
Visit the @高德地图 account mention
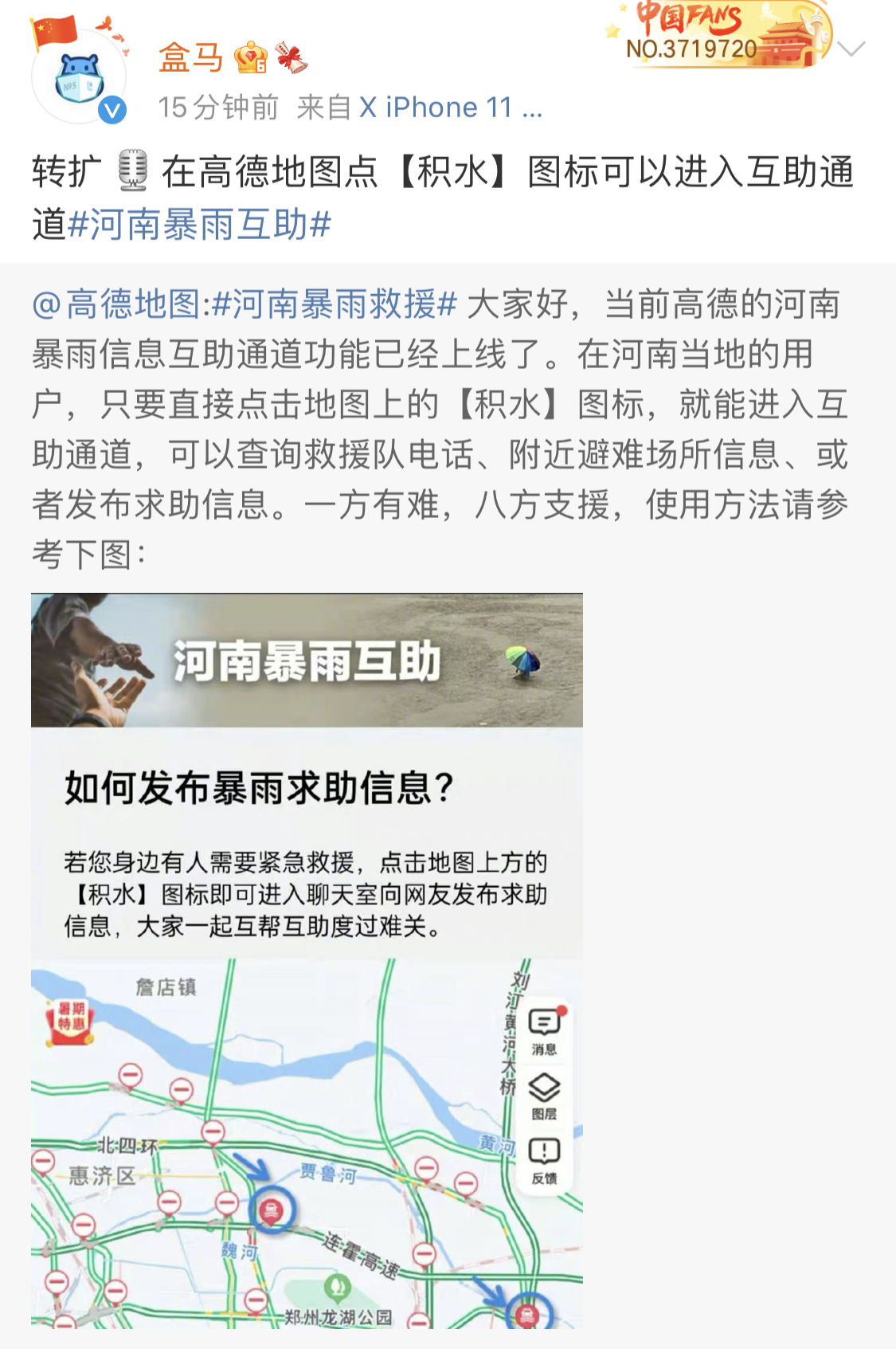point(116,304)
